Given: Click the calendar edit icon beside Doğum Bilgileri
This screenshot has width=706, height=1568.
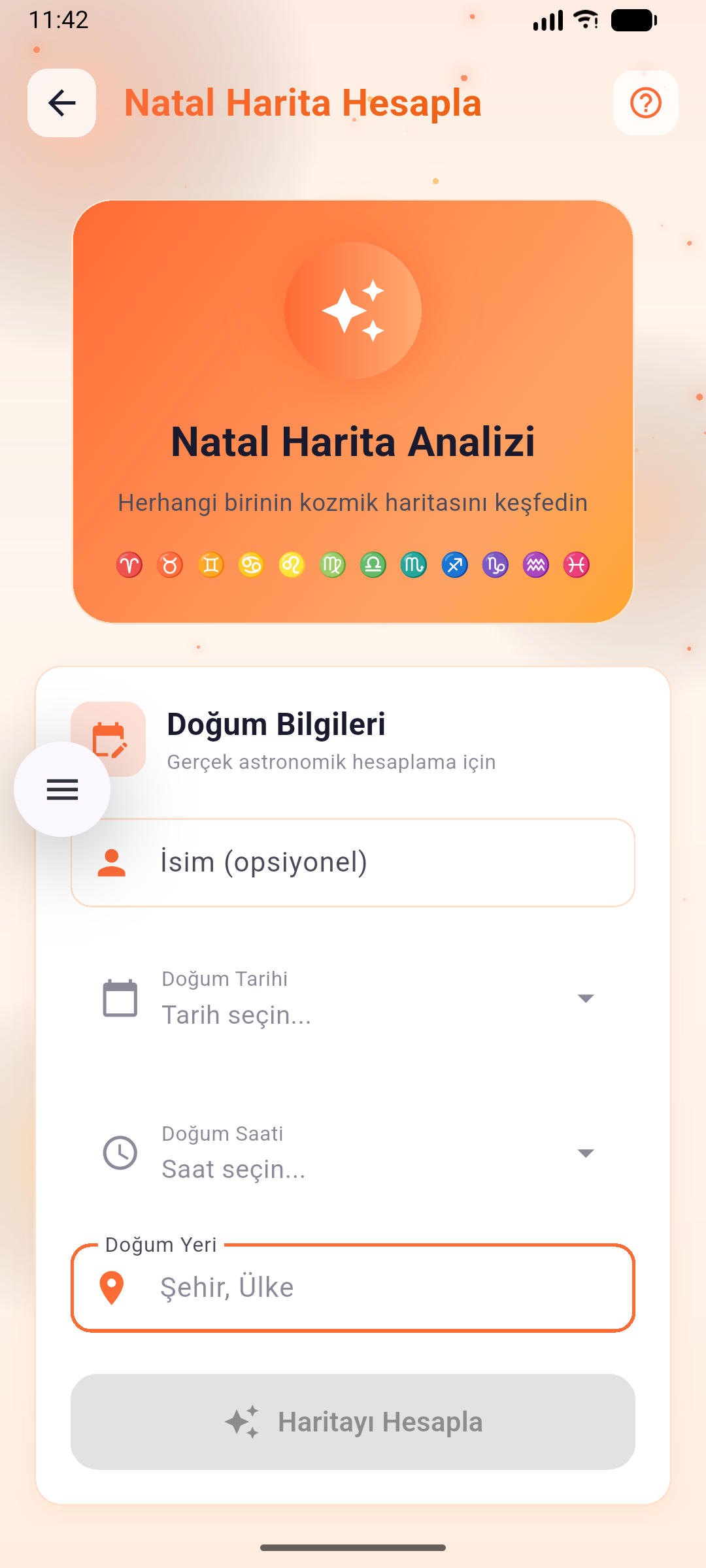Looking at the screenshot, I should coord(110,737).
